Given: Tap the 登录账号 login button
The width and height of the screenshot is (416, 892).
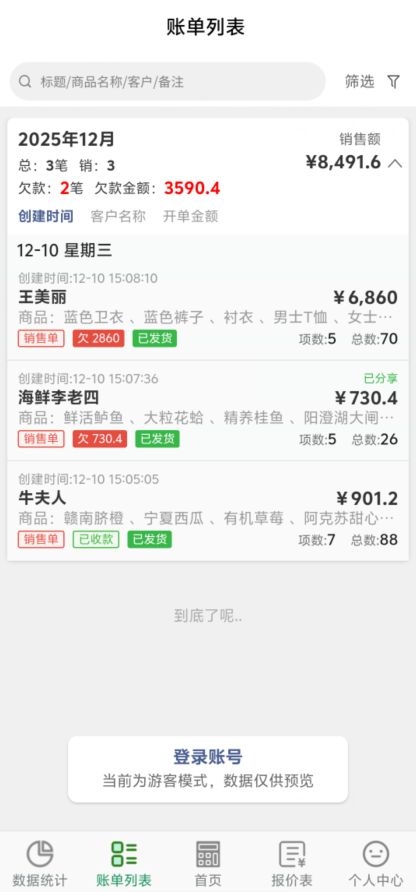Looking at the screenshot, I should click(208, 769).
